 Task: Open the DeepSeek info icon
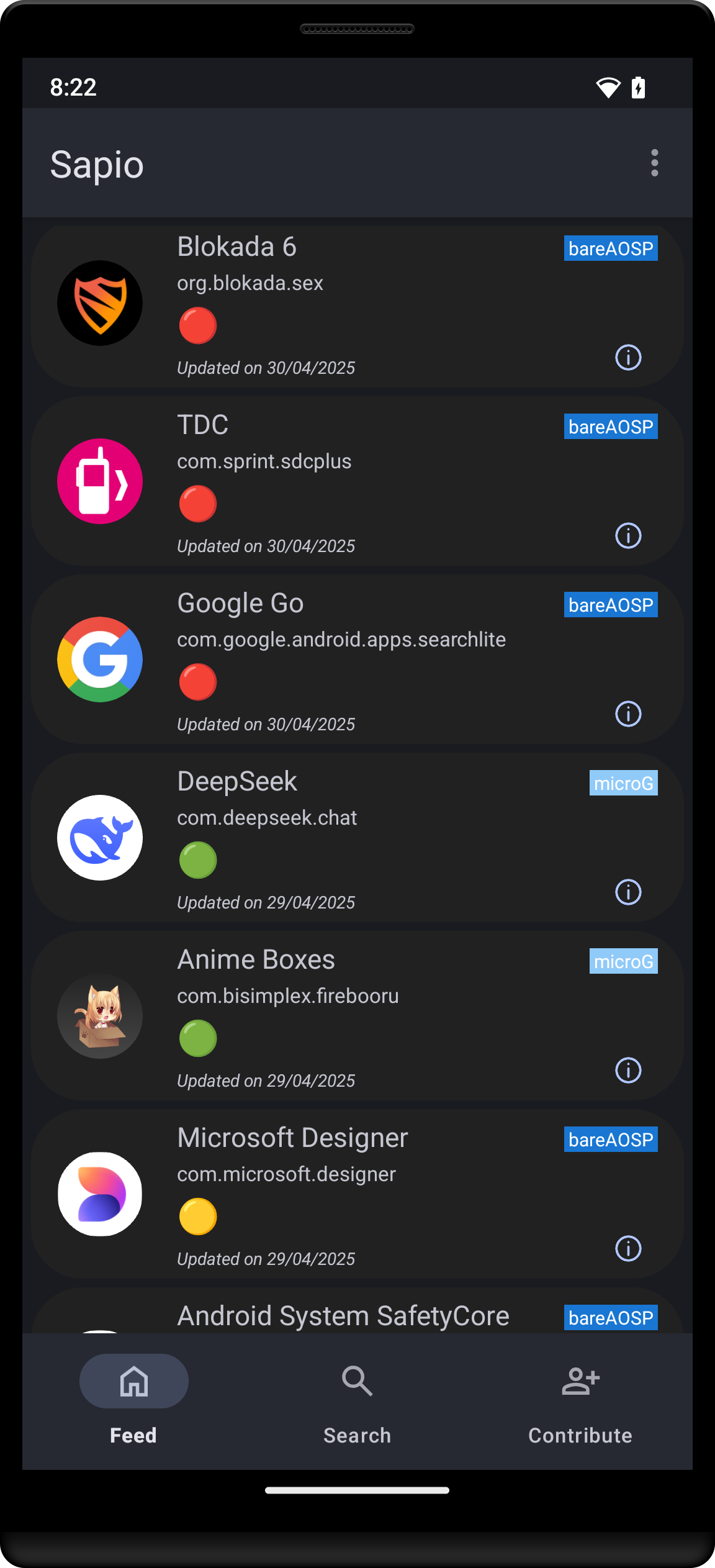[x=628, y=892]
